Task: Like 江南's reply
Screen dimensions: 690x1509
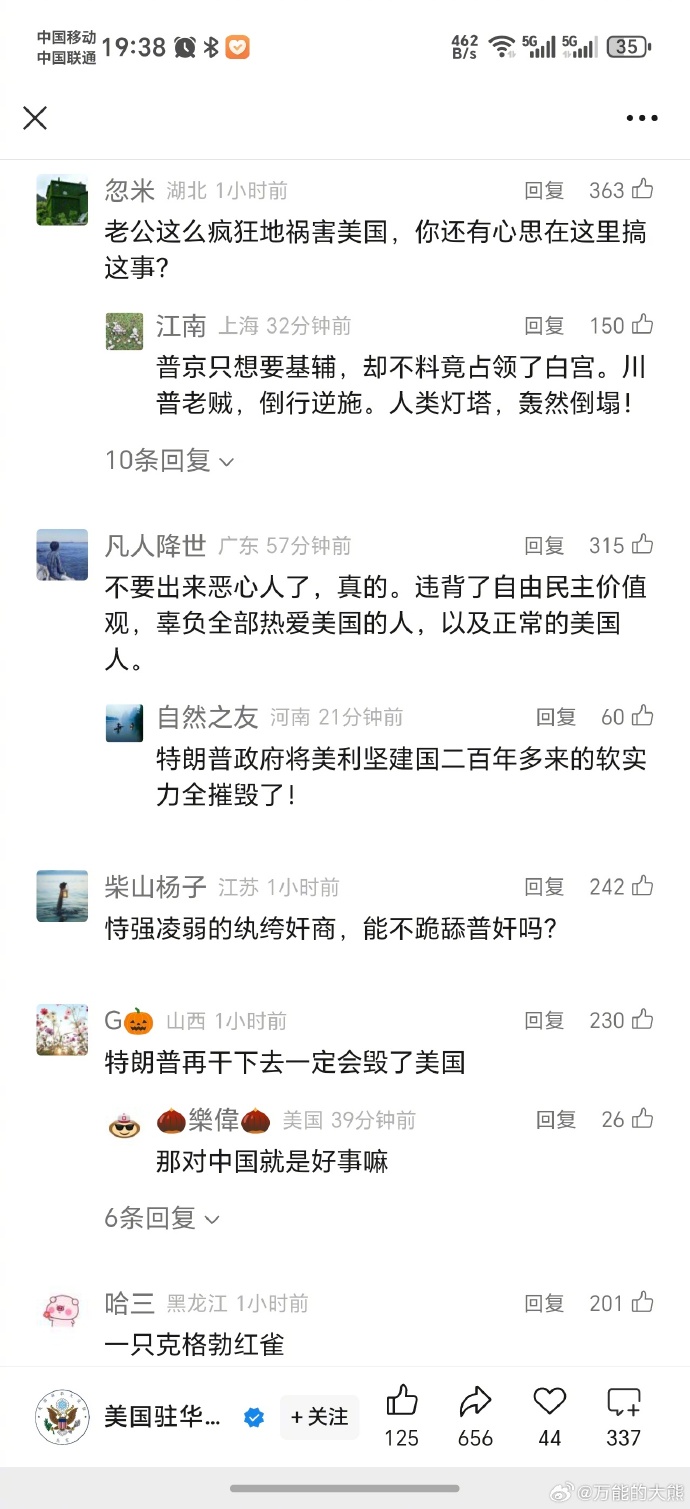Action: 642,325
